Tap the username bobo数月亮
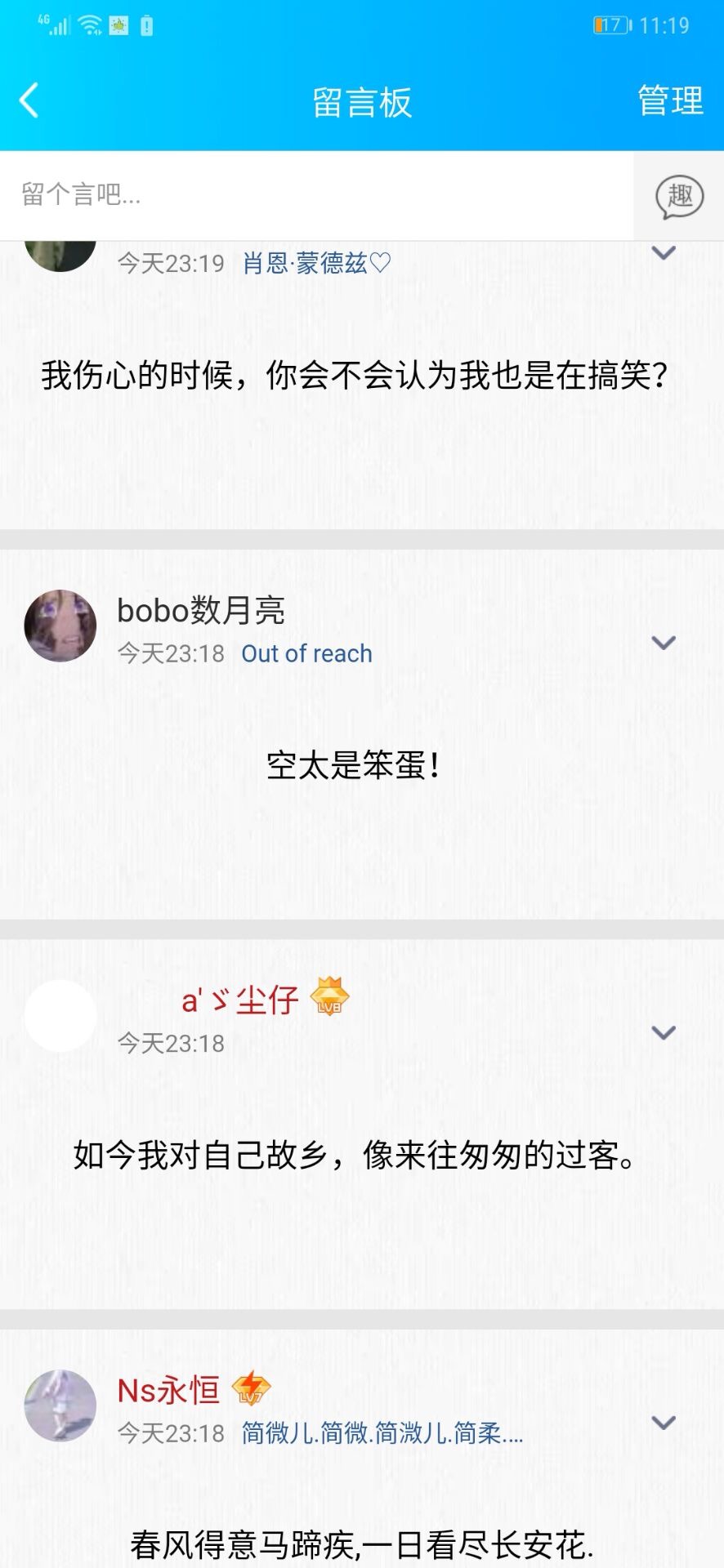This screenshot has height=1568, width=724. [x=201, y=610]
